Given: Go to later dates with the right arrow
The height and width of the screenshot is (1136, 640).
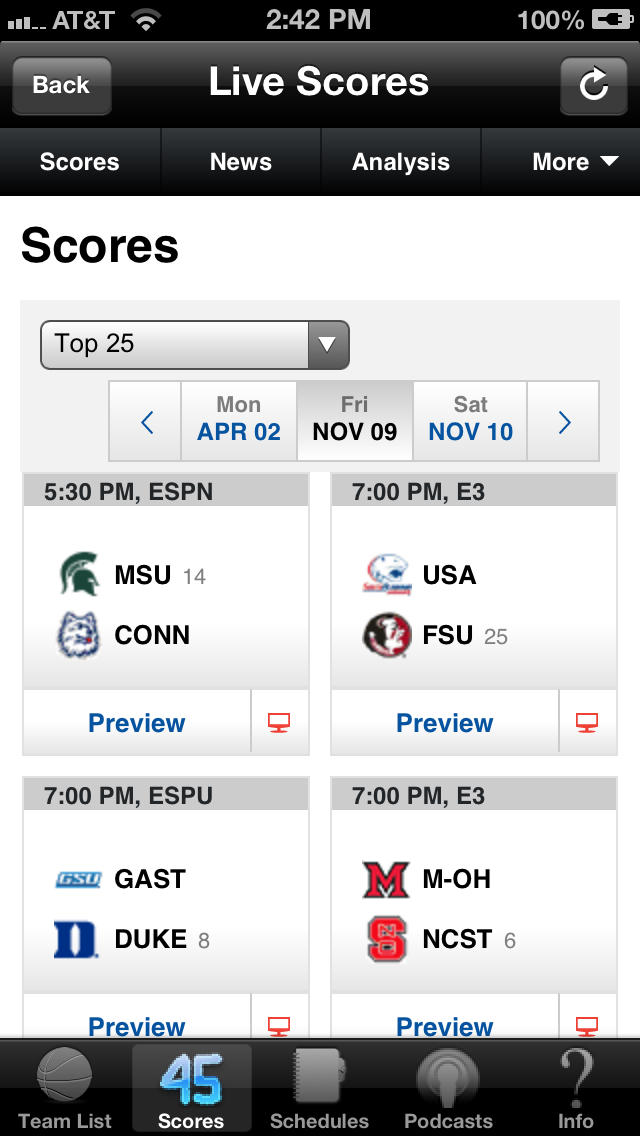Looking at the screenshot, I should [x=564, y=422].
